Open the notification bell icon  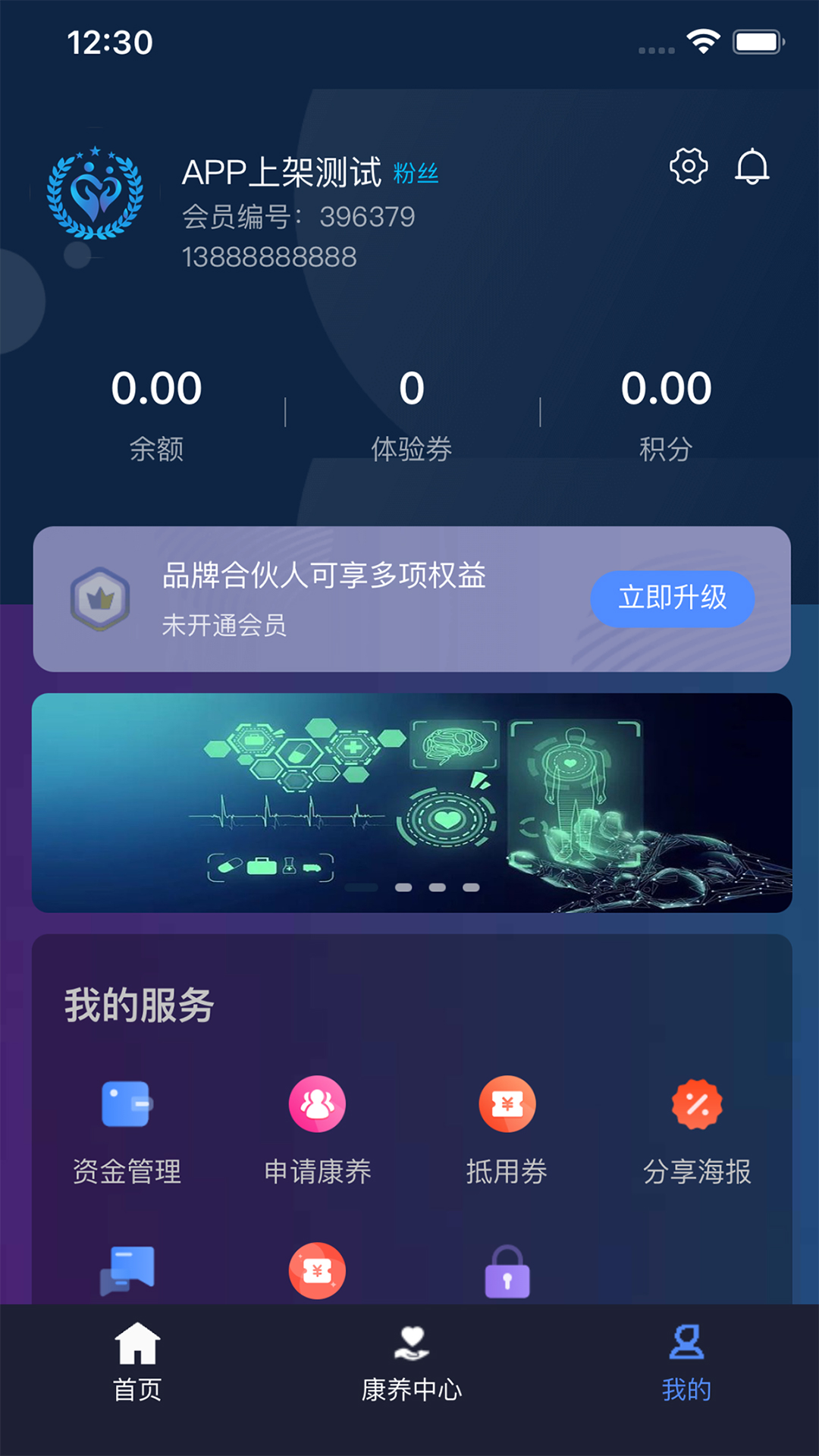coord(753,168)
